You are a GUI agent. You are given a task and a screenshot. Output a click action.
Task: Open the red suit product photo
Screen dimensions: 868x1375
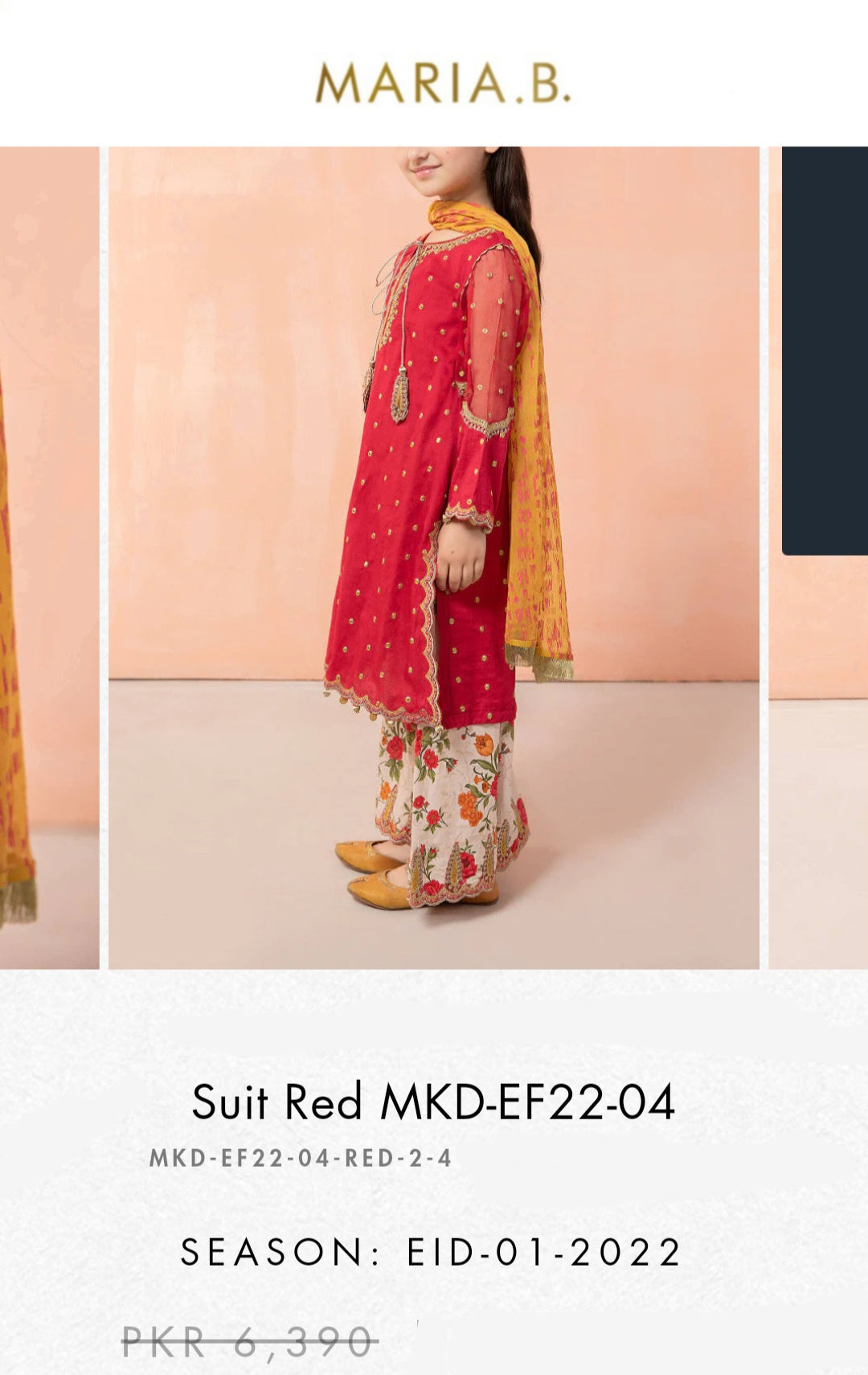[x=434, y=557]
